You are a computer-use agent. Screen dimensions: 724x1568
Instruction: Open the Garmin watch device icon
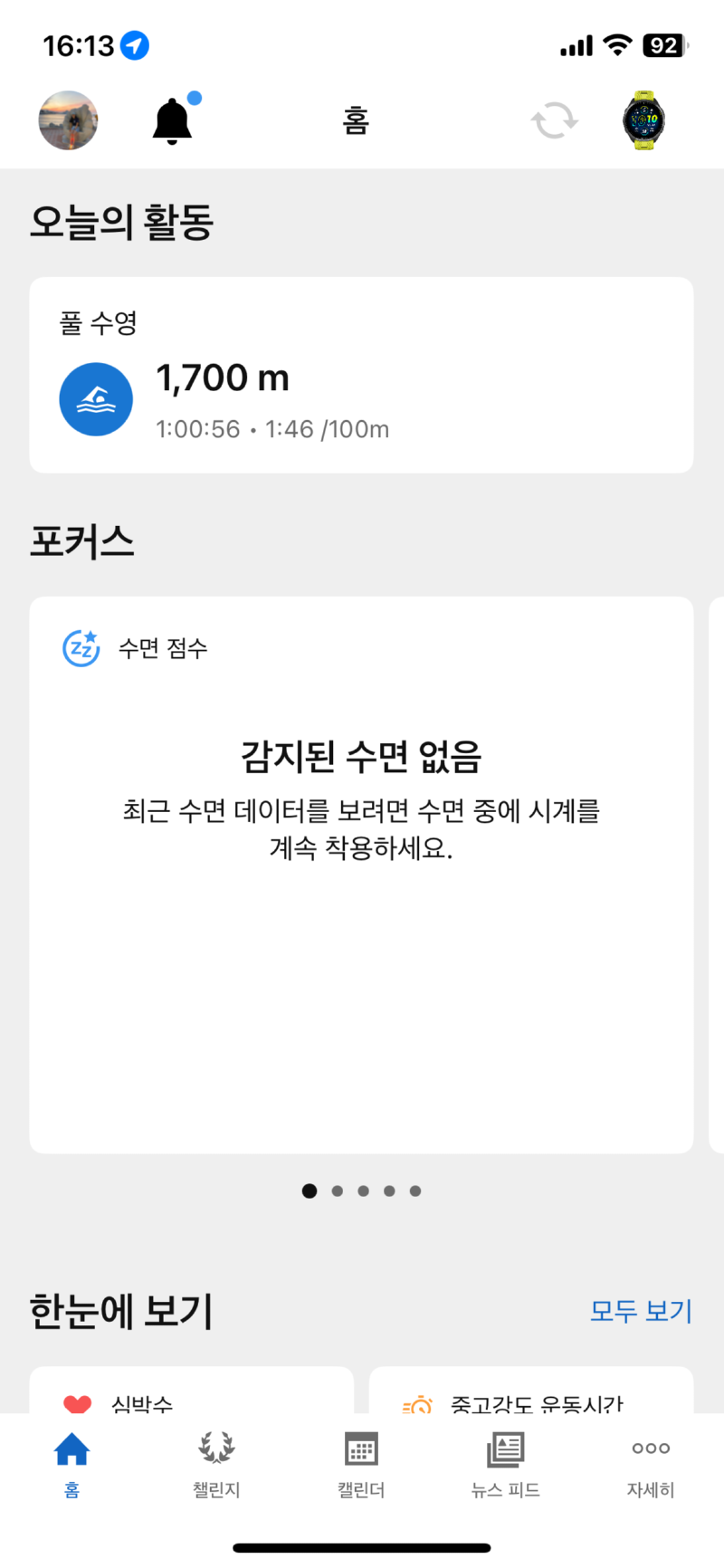[644, 120]
